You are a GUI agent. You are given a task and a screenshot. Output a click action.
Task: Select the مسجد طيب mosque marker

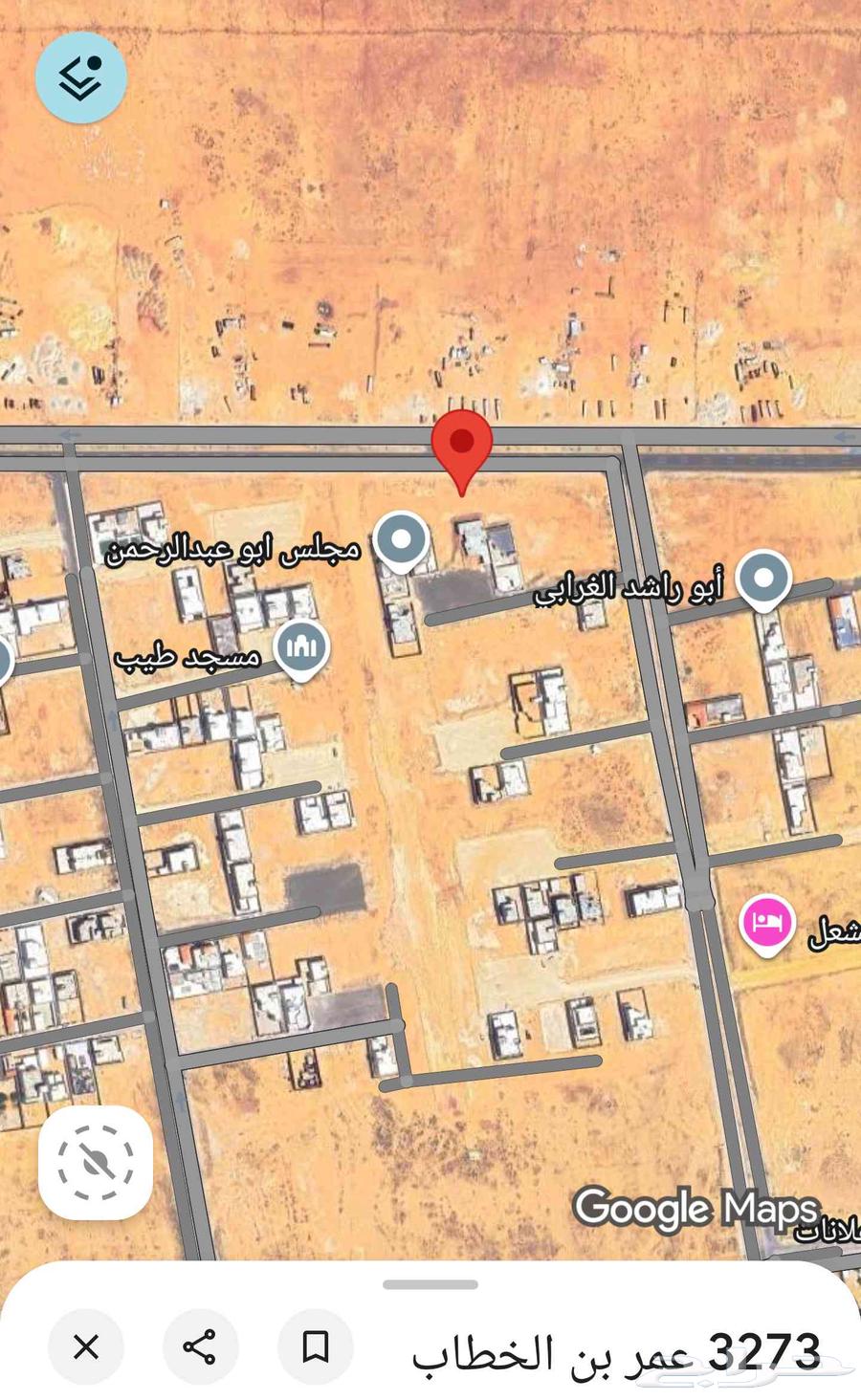301,648
